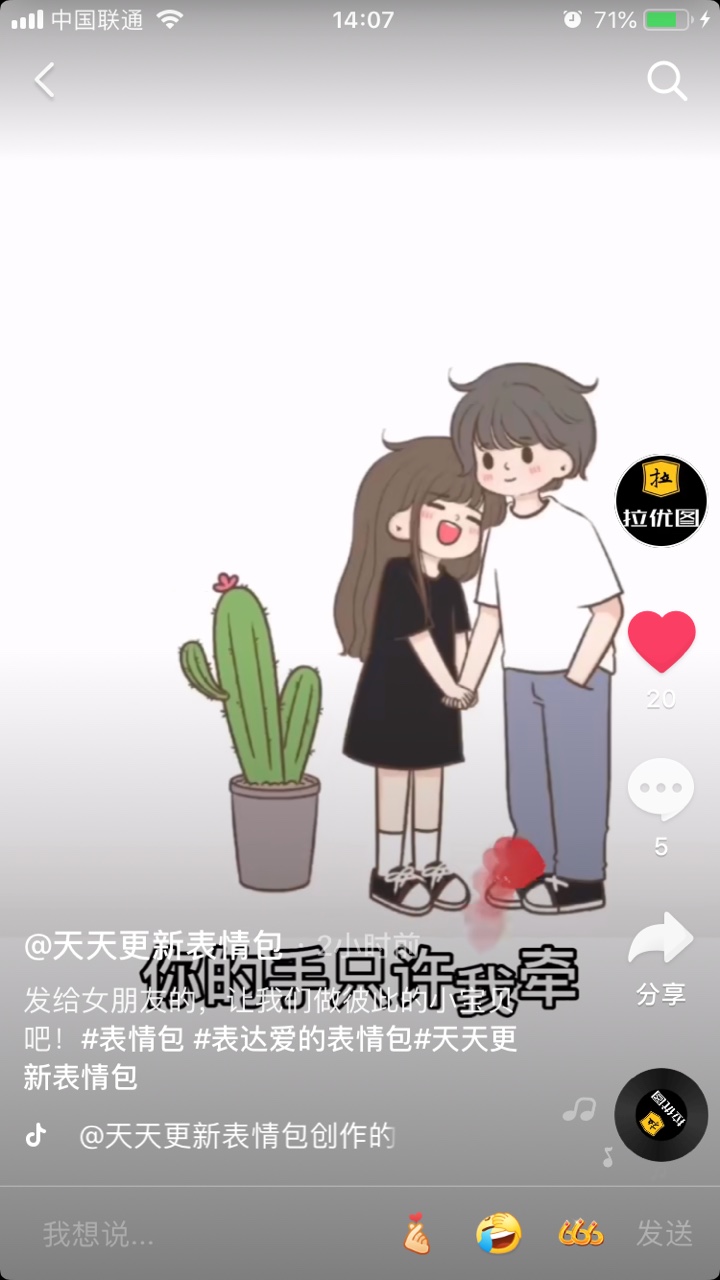Send the comment with 发送
The width and height of the screenshot is (720, 1280).
coord(664,1234)
